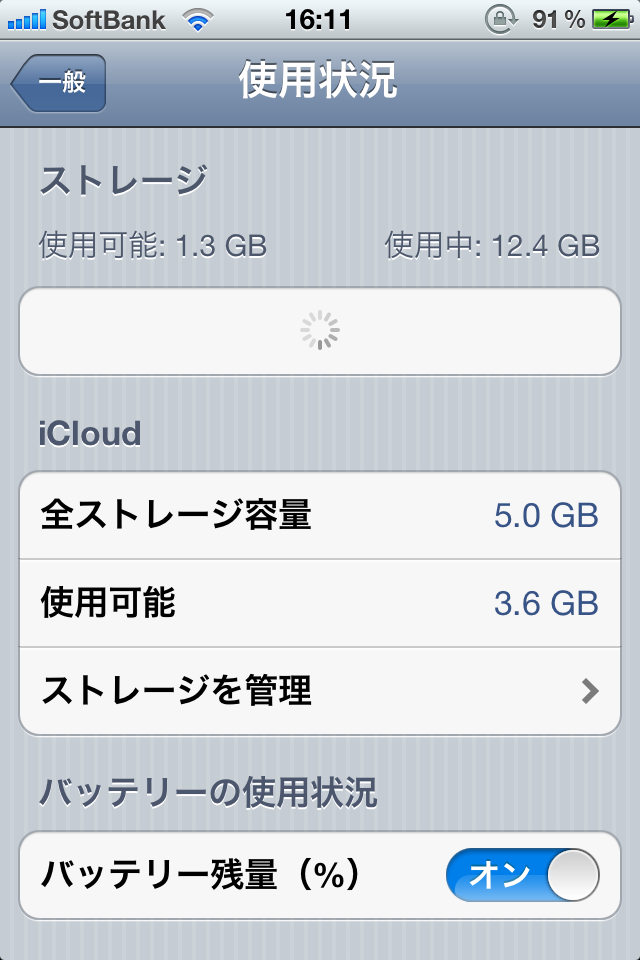Open ストレージを管理 row
Image resolution: width=640 pixels, height=960 pixels.
click(x=320, y=690)
